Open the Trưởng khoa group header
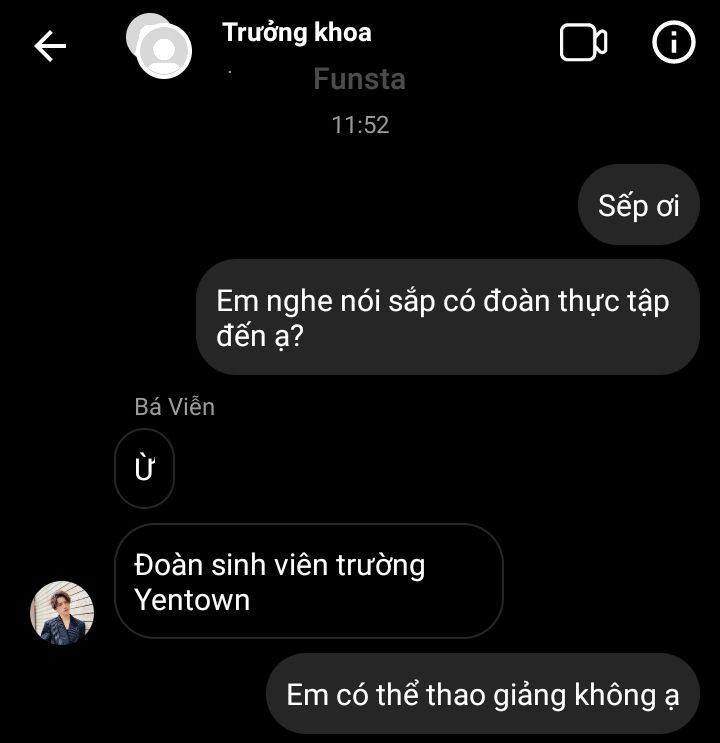The width and height of the screenshot is (720, 743). point(296,33)
